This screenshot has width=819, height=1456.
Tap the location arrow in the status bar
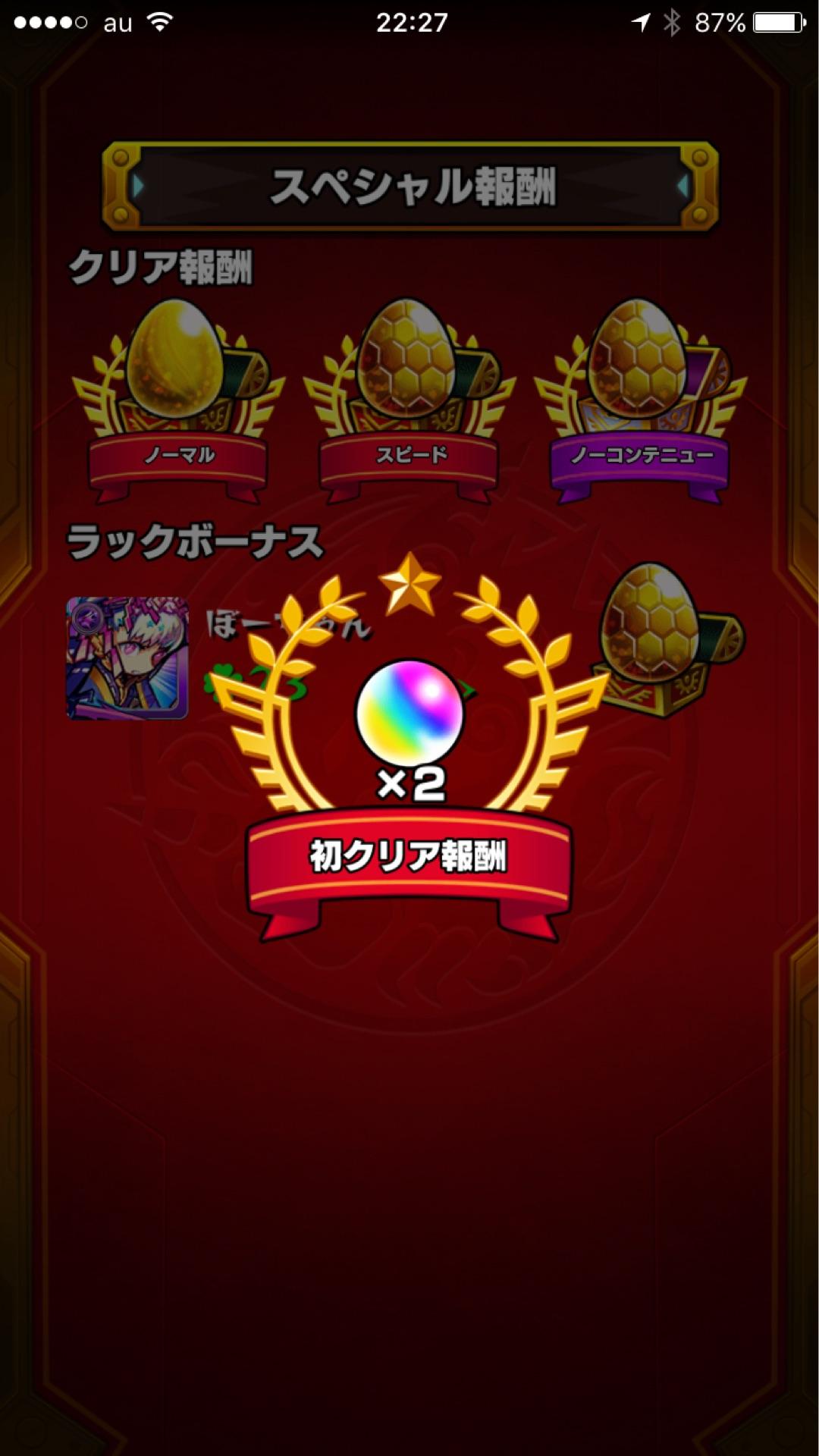639,22
